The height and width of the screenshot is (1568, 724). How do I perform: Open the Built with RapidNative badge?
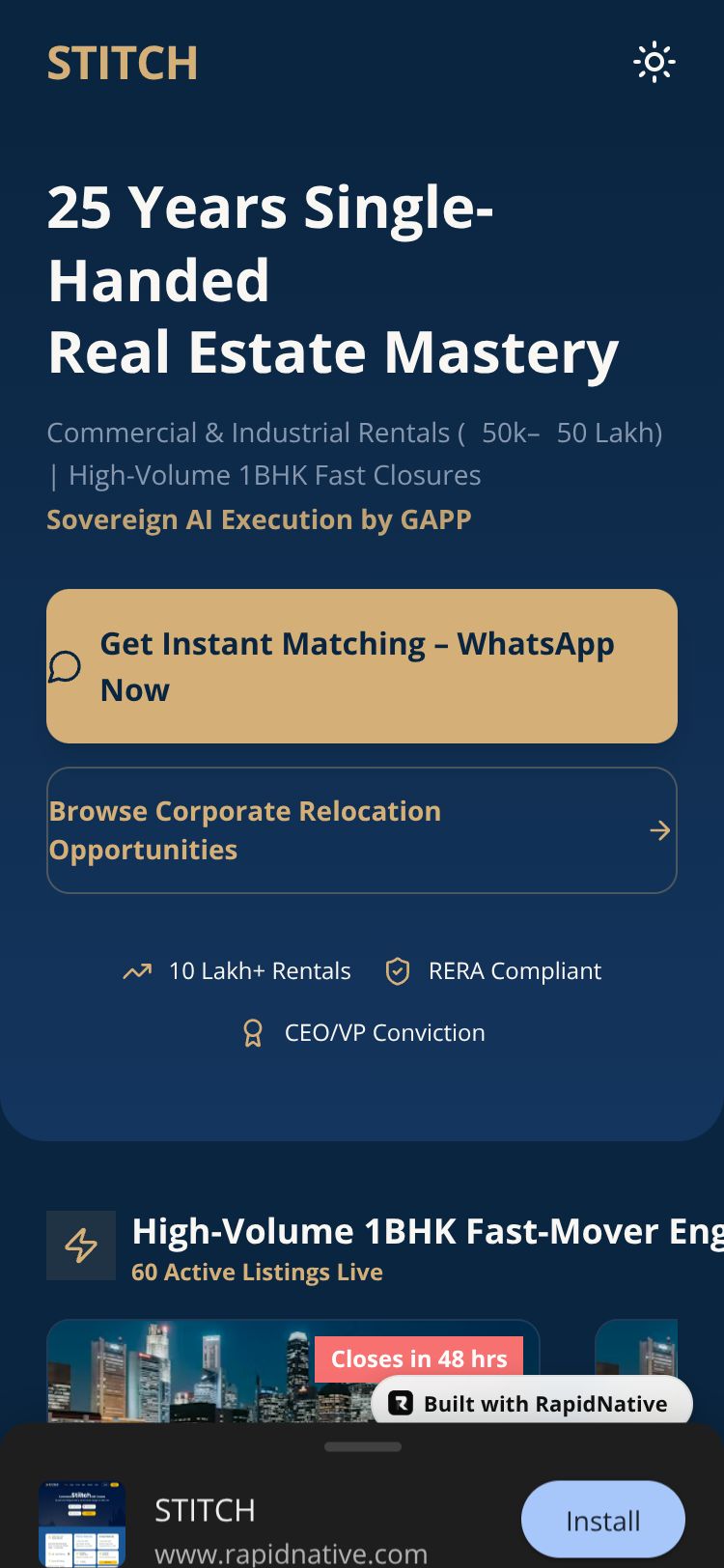(x=532, y=1403)
